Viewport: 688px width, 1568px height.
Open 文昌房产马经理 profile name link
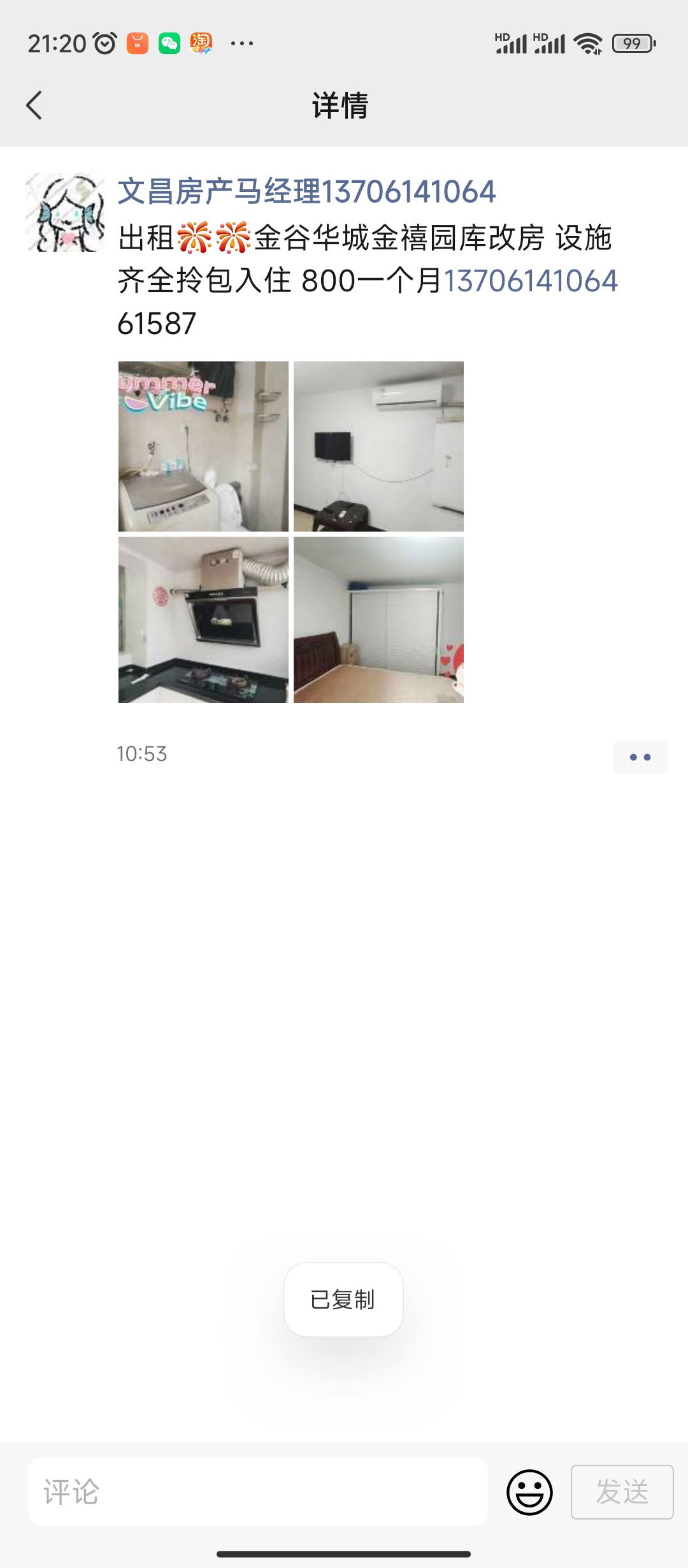pos(306,192)
